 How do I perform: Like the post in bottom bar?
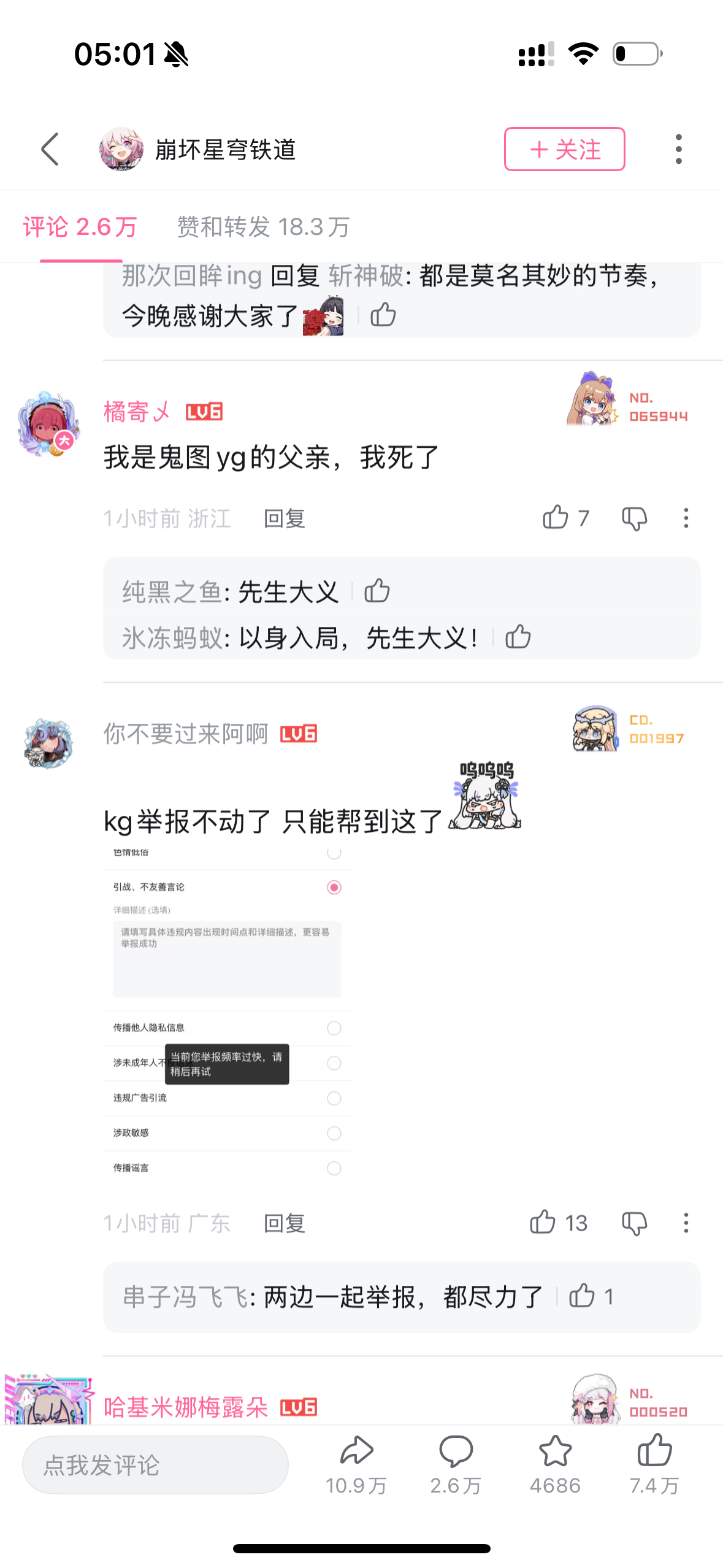click(x=654, y=1463)
